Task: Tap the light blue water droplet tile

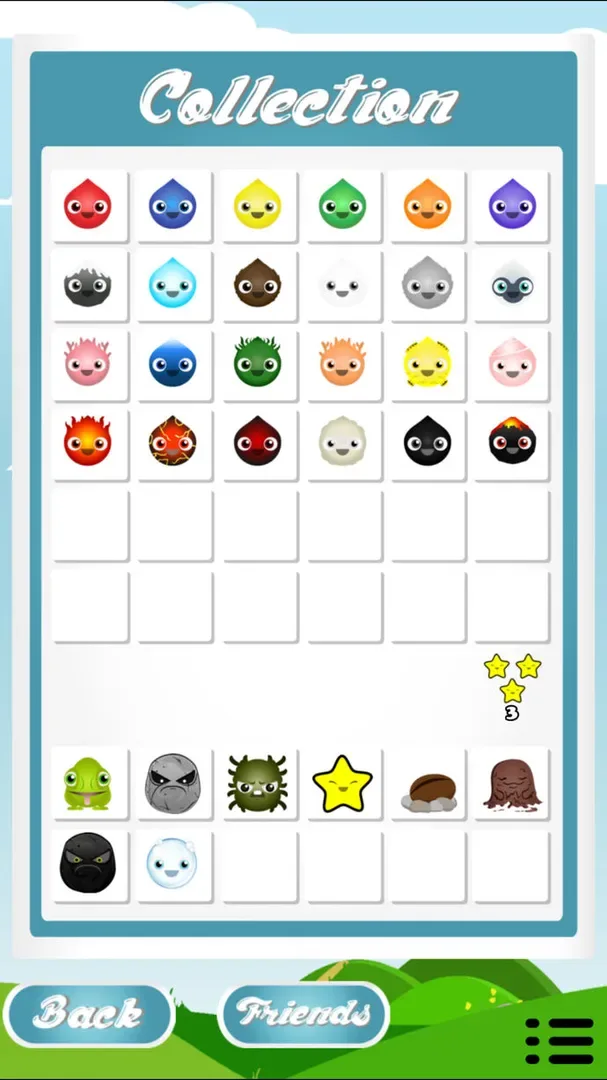Action: coord(174,285)
